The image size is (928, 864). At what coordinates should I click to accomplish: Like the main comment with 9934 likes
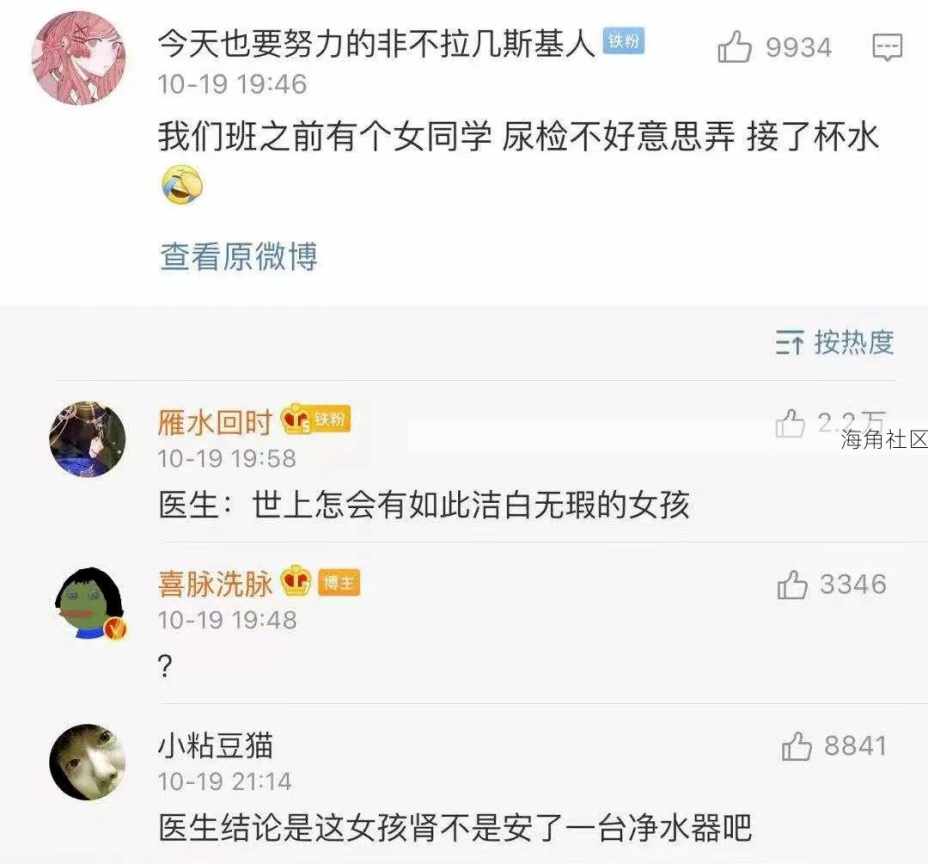[736, 47]
